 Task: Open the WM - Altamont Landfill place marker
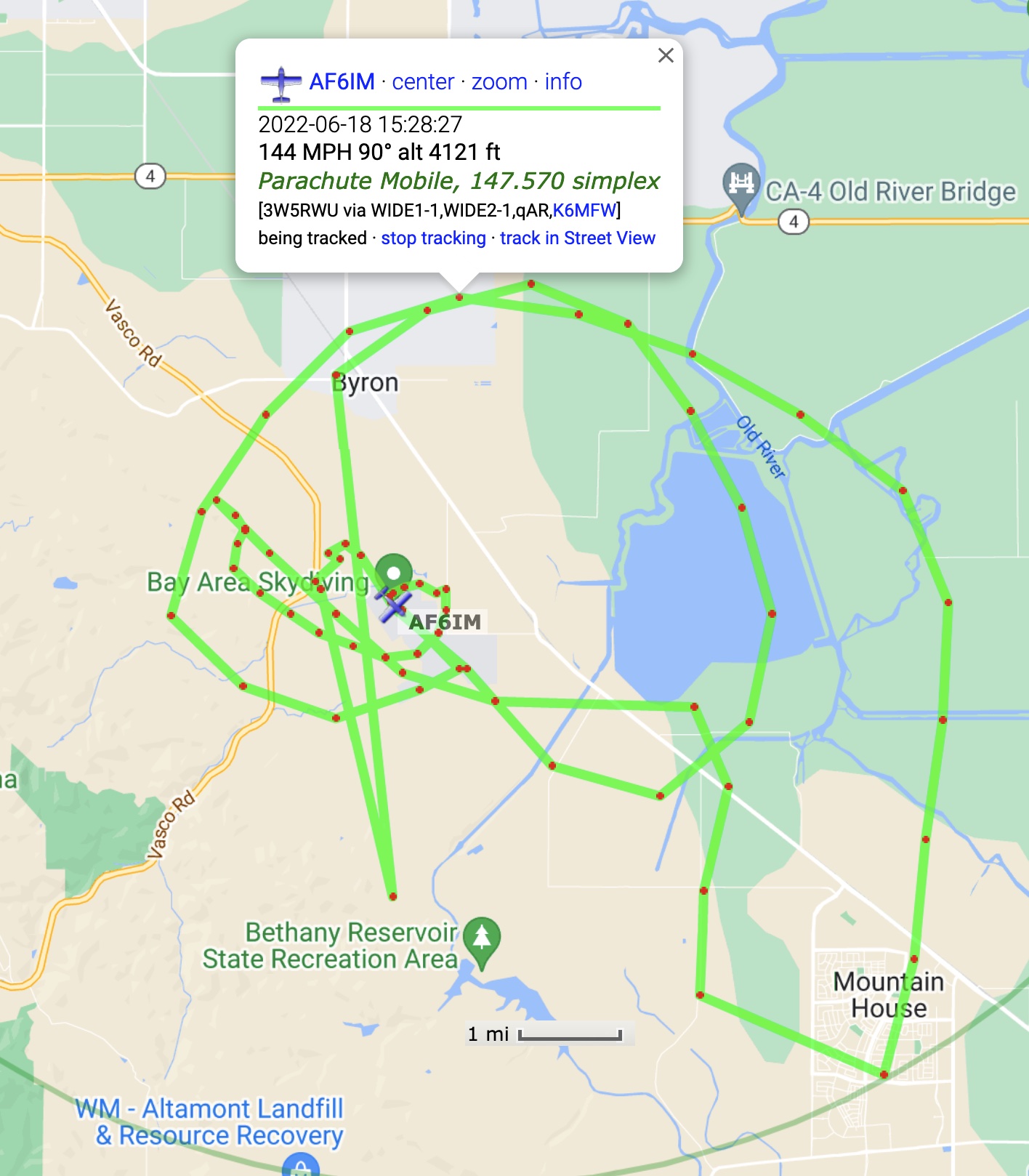(x=300, y=1166)
